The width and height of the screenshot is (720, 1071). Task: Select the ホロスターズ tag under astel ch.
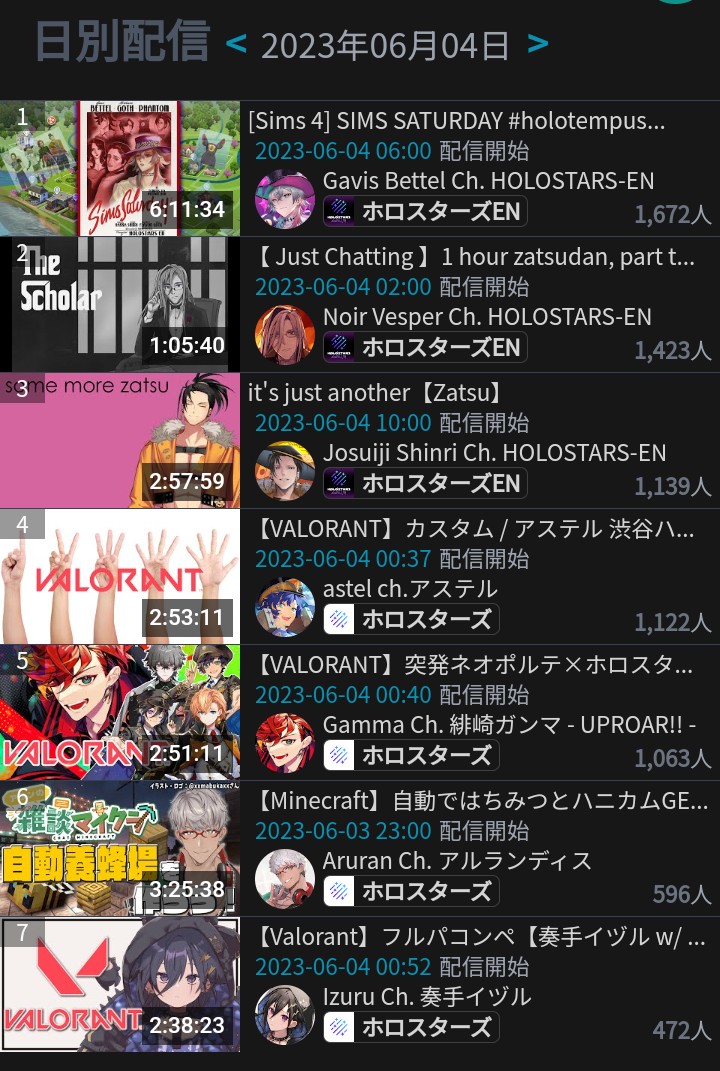point(411,619)
